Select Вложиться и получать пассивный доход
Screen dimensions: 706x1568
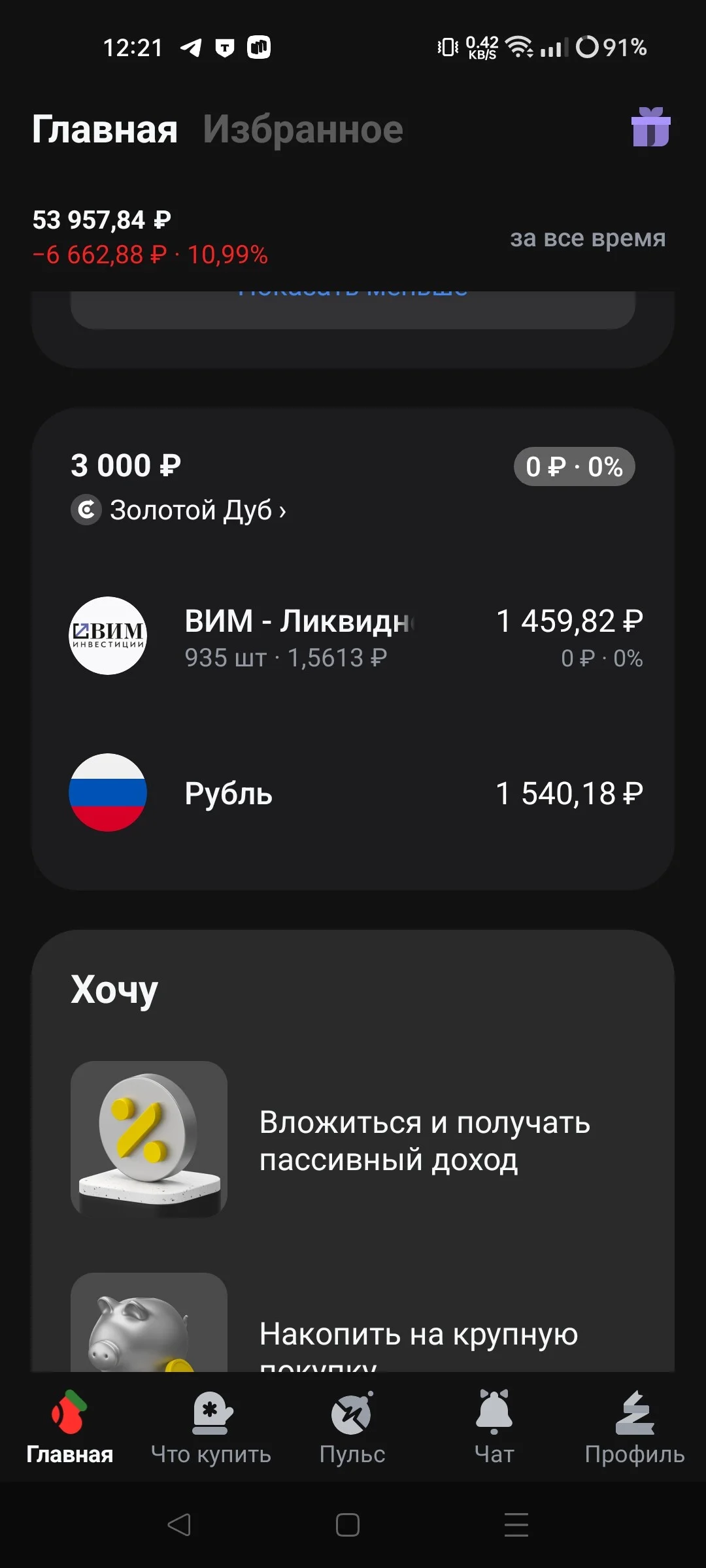click(353, 1139)
